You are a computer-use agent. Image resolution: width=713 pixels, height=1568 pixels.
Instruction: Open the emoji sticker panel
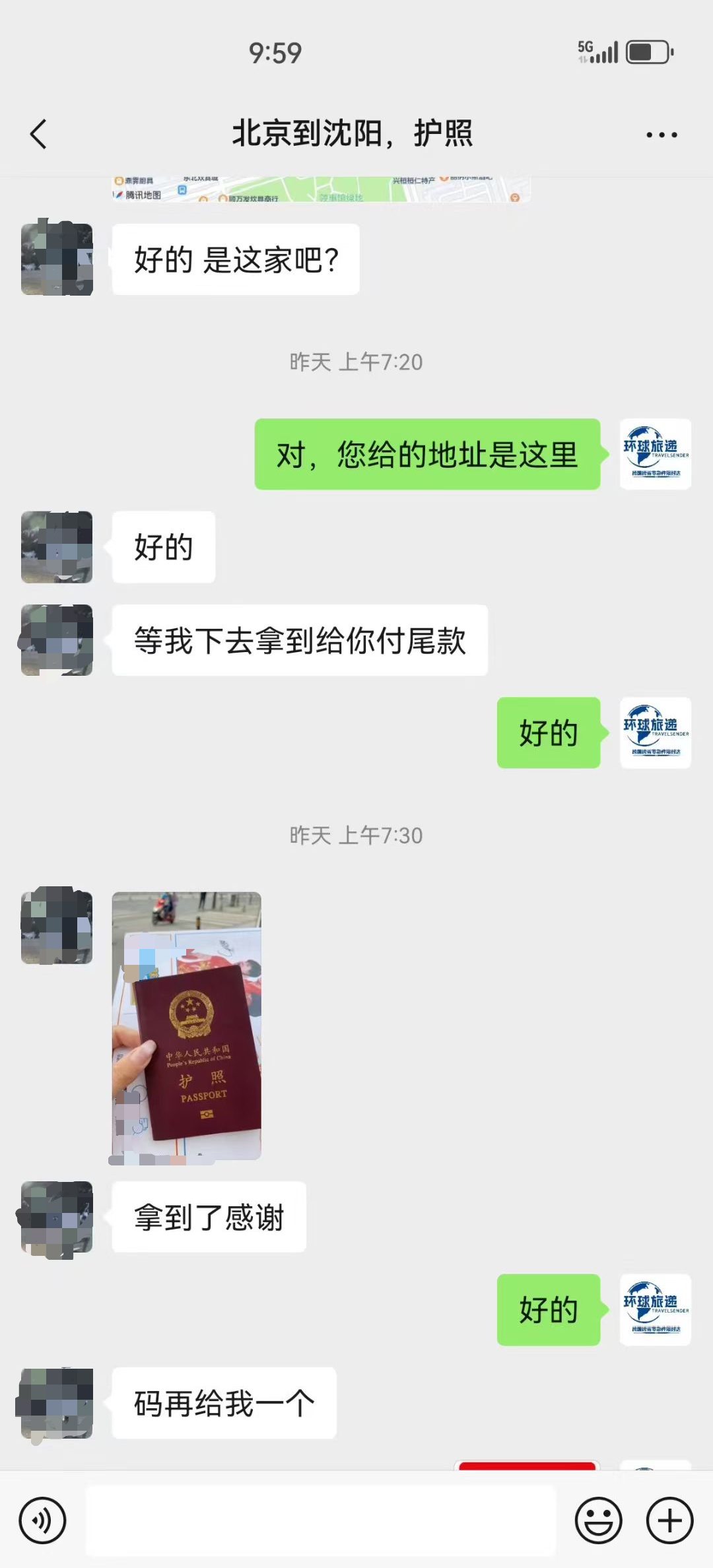(x=598, y=1520)
